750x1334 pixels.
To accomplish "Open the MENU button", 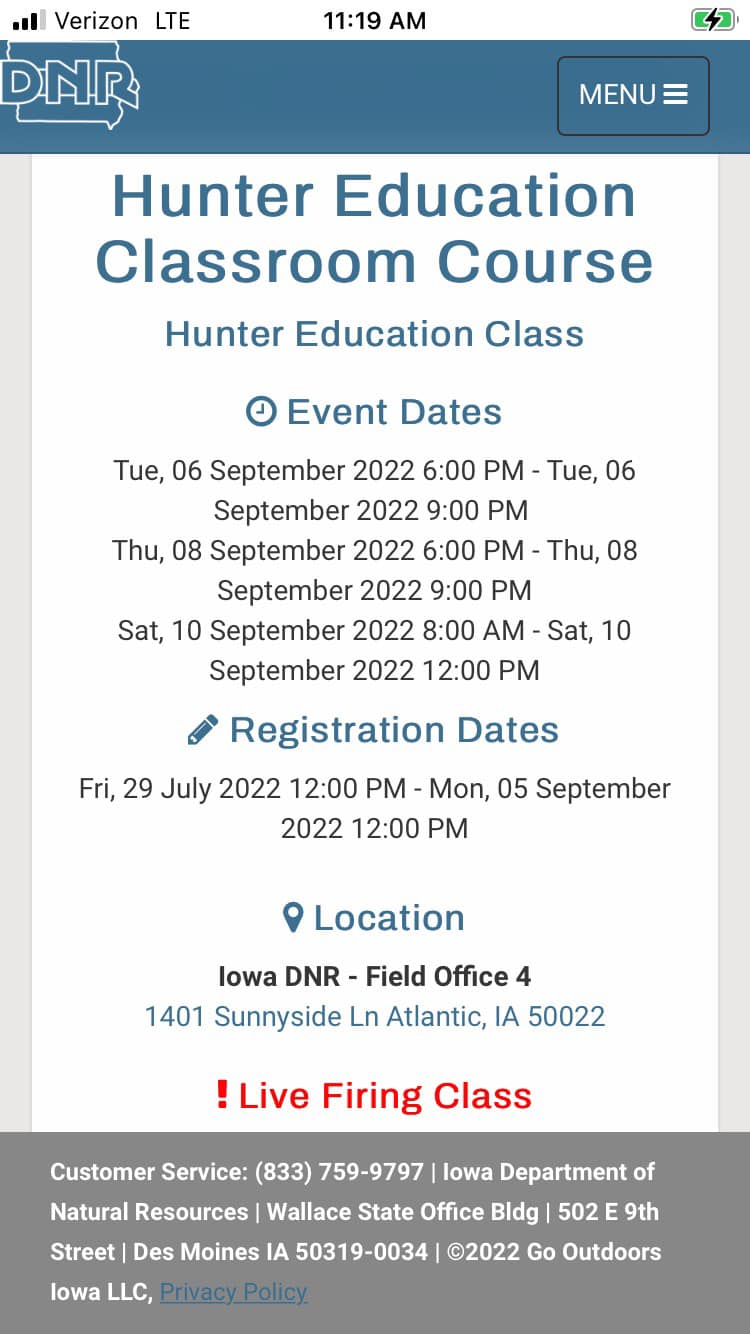I will pos(633,95).
